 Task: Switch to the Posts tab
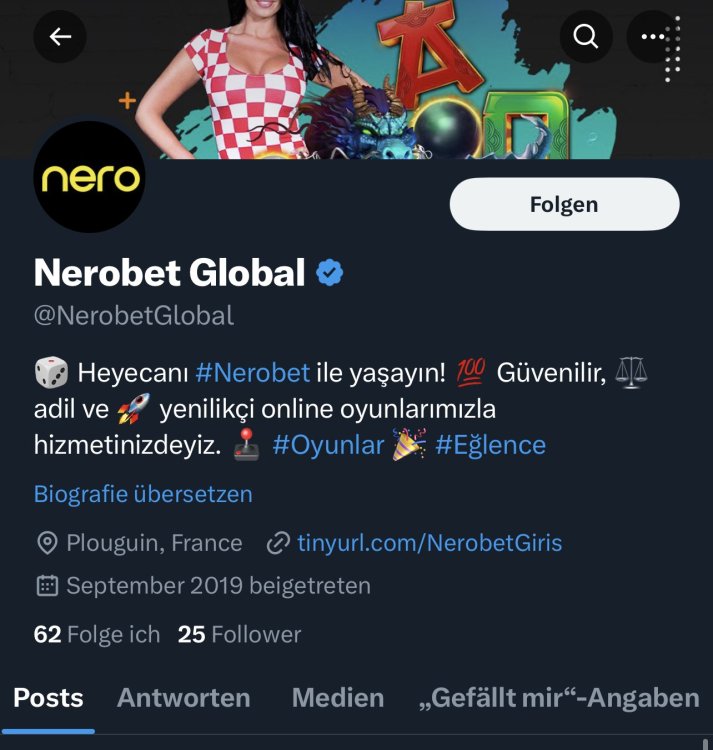tap(48, 698)
